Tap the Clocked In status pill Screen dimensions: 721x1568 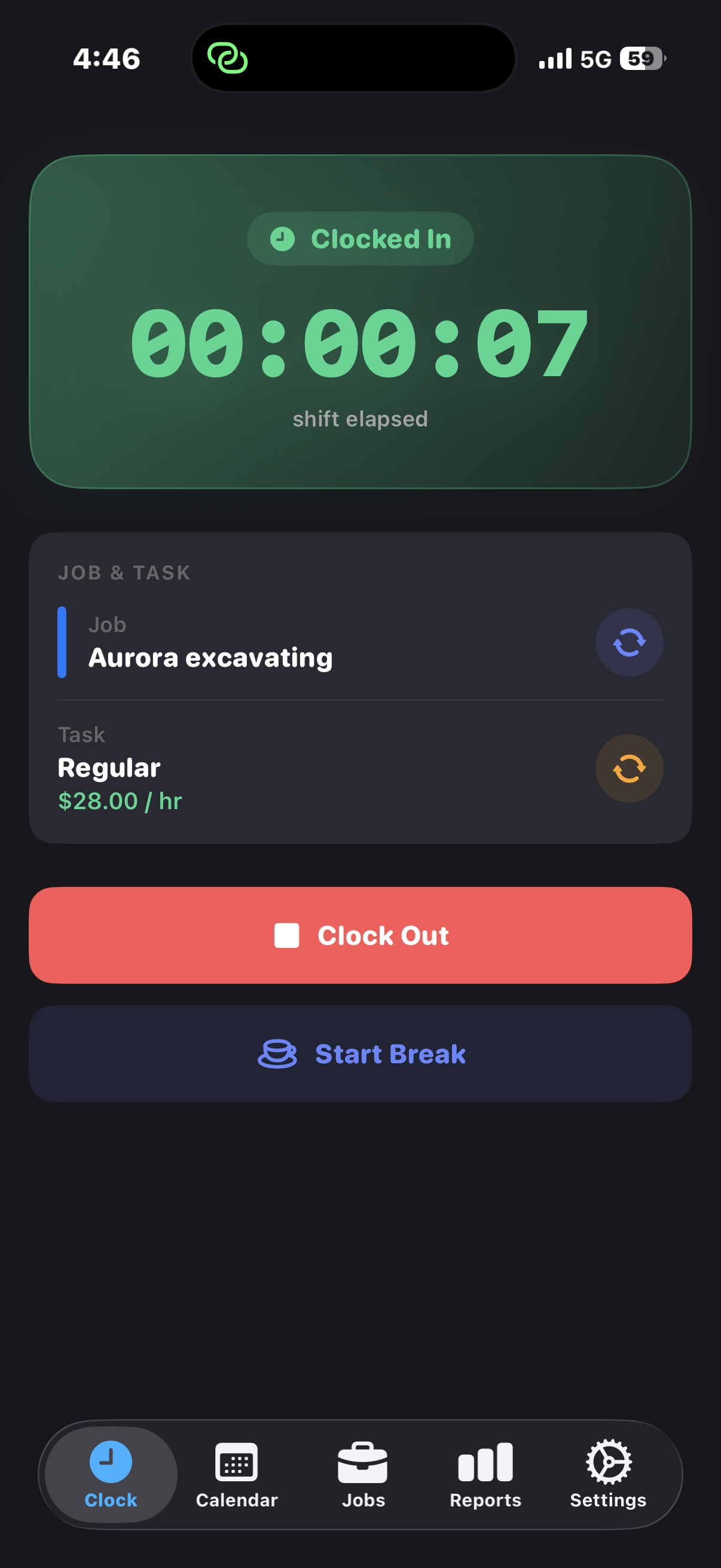360,239
